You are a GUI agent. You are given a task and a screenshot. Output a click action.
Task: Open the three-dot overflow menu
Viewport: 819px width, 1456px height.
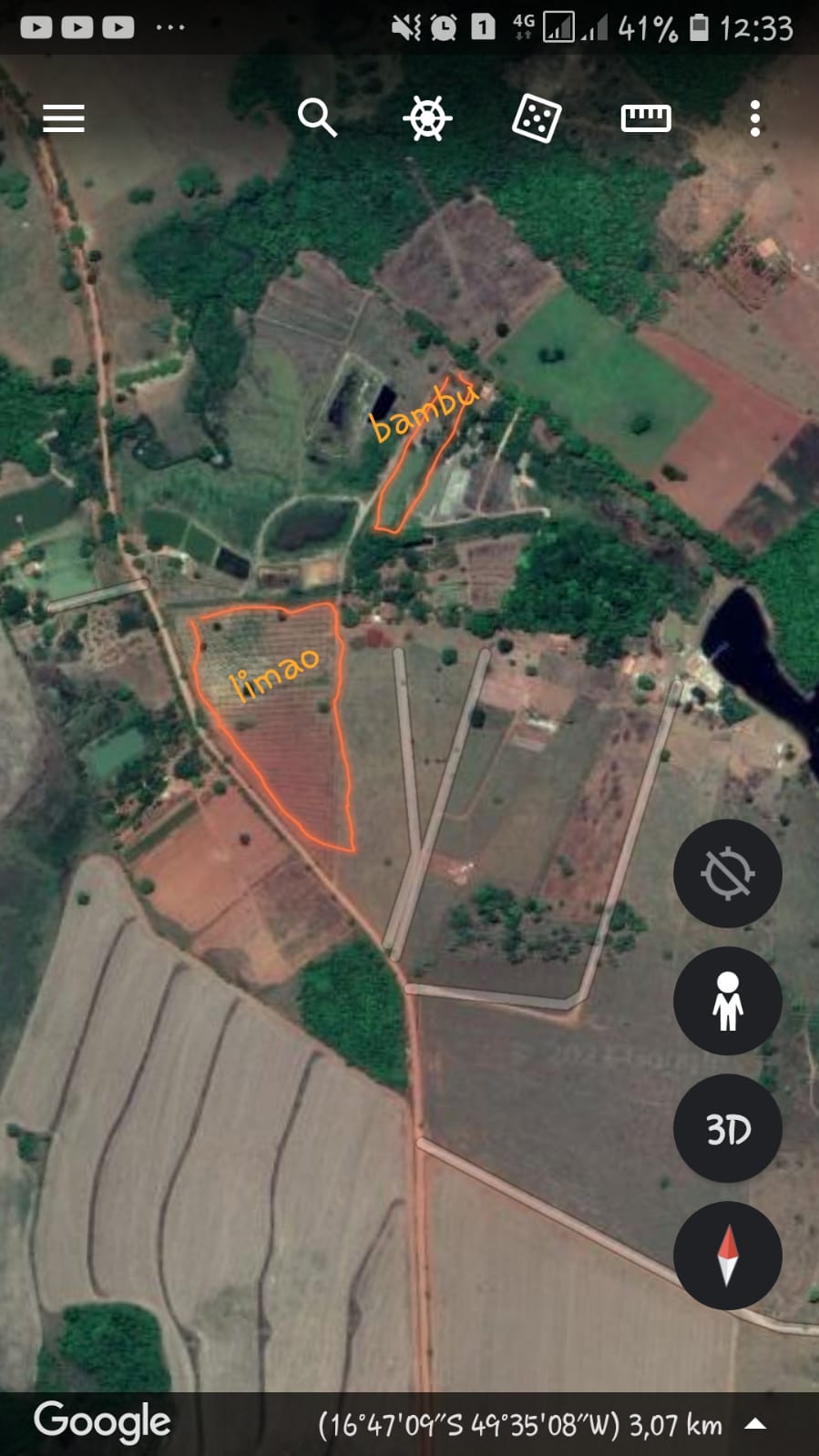(x=755, y=118)
